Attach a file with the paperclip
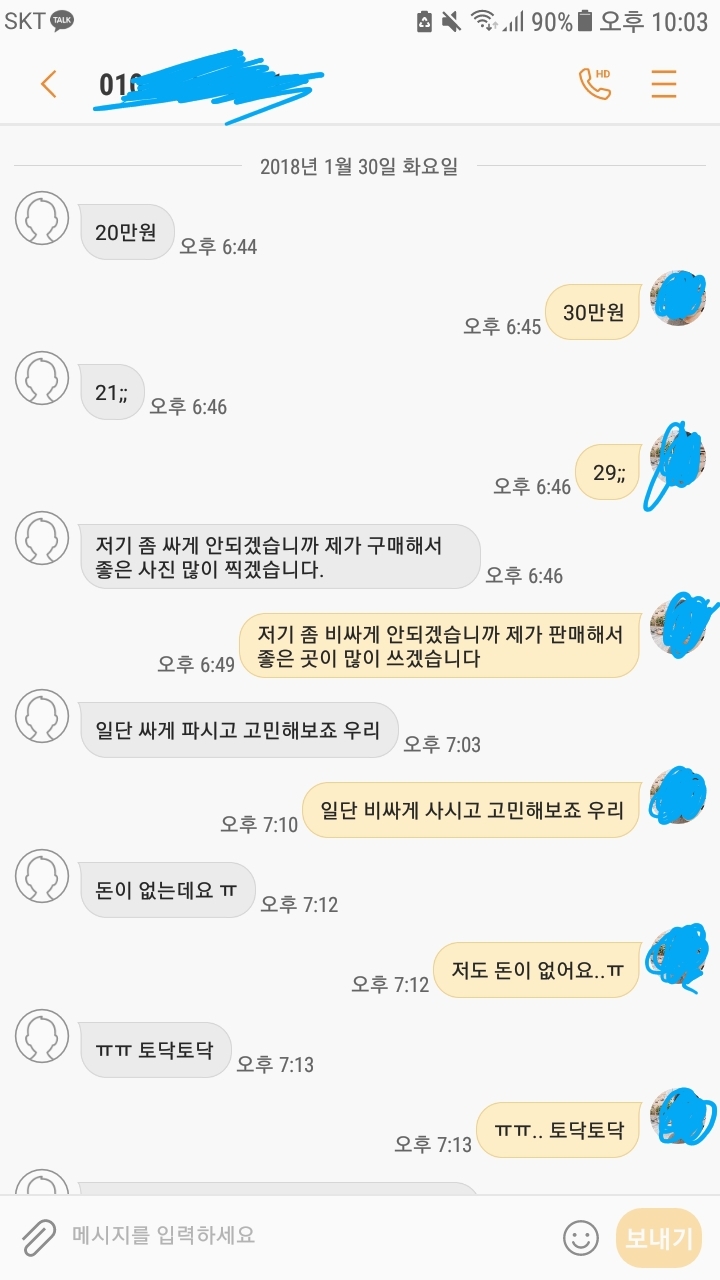Screen dimensions: 720x1280 coord(39,1237)
